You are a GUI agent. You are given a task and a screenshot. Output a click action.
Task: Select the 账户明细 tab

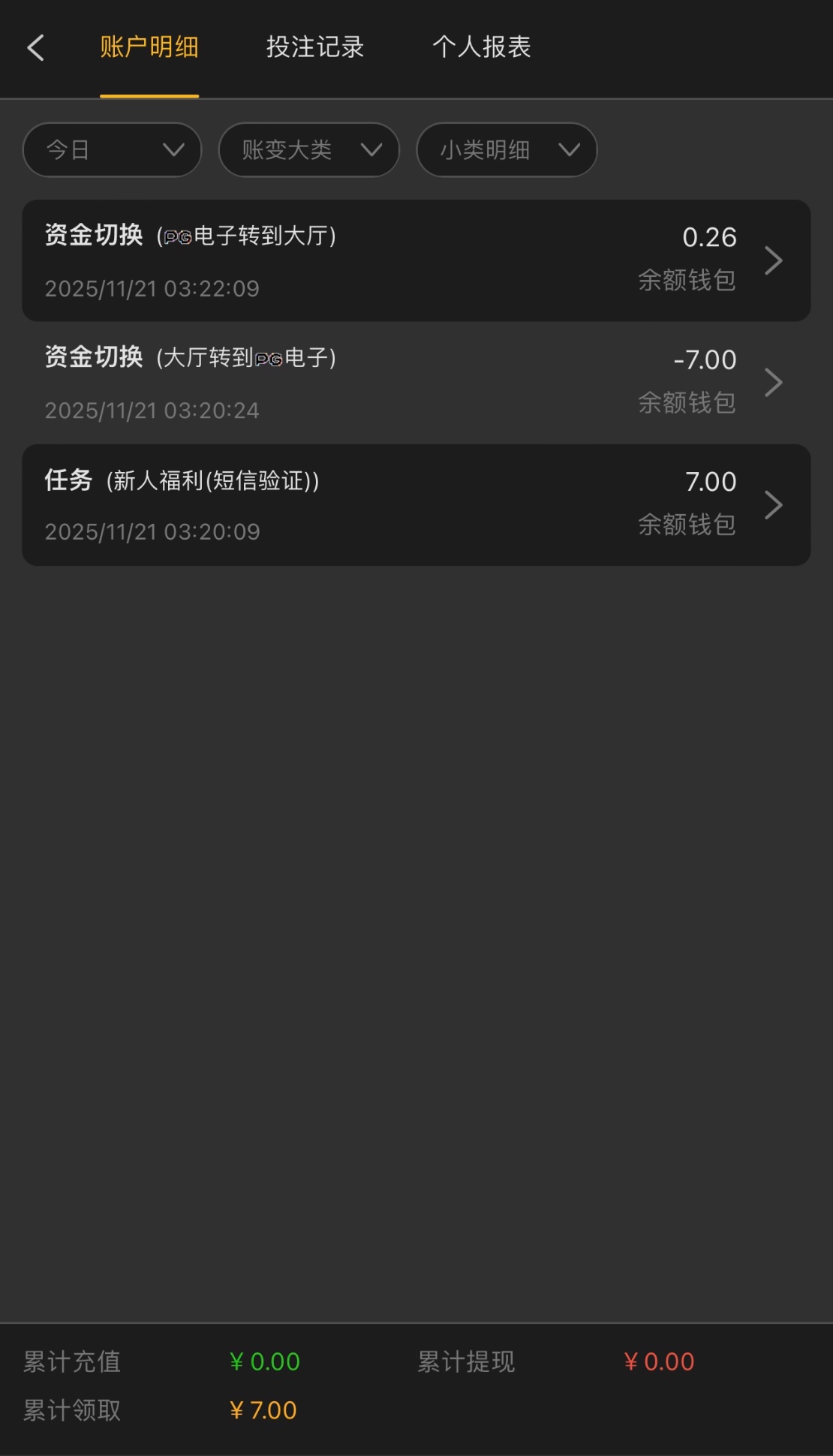pyautogui.click(x=149, y=47)
